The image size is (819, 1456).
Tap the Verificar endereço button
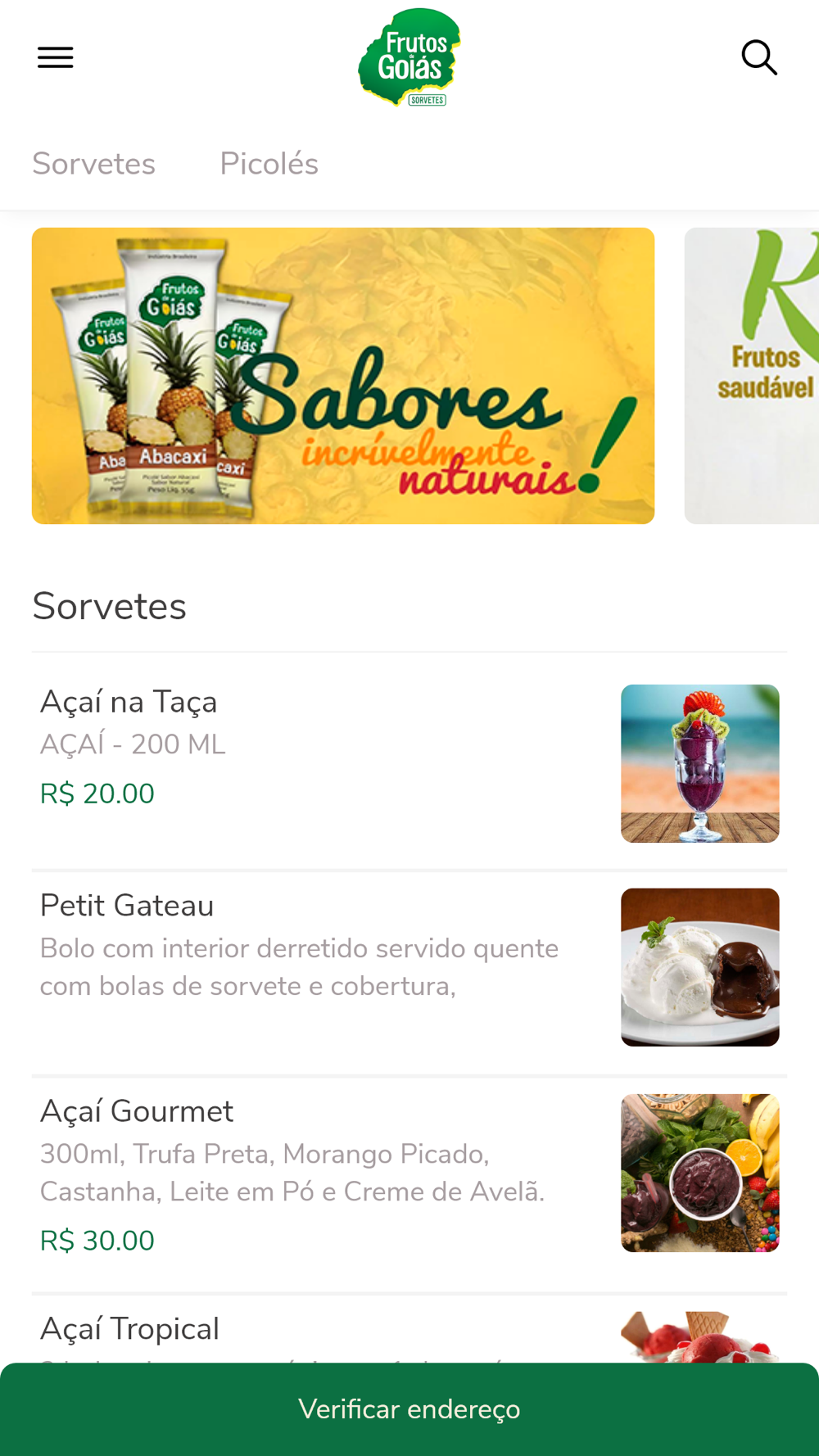point(409,1409)
